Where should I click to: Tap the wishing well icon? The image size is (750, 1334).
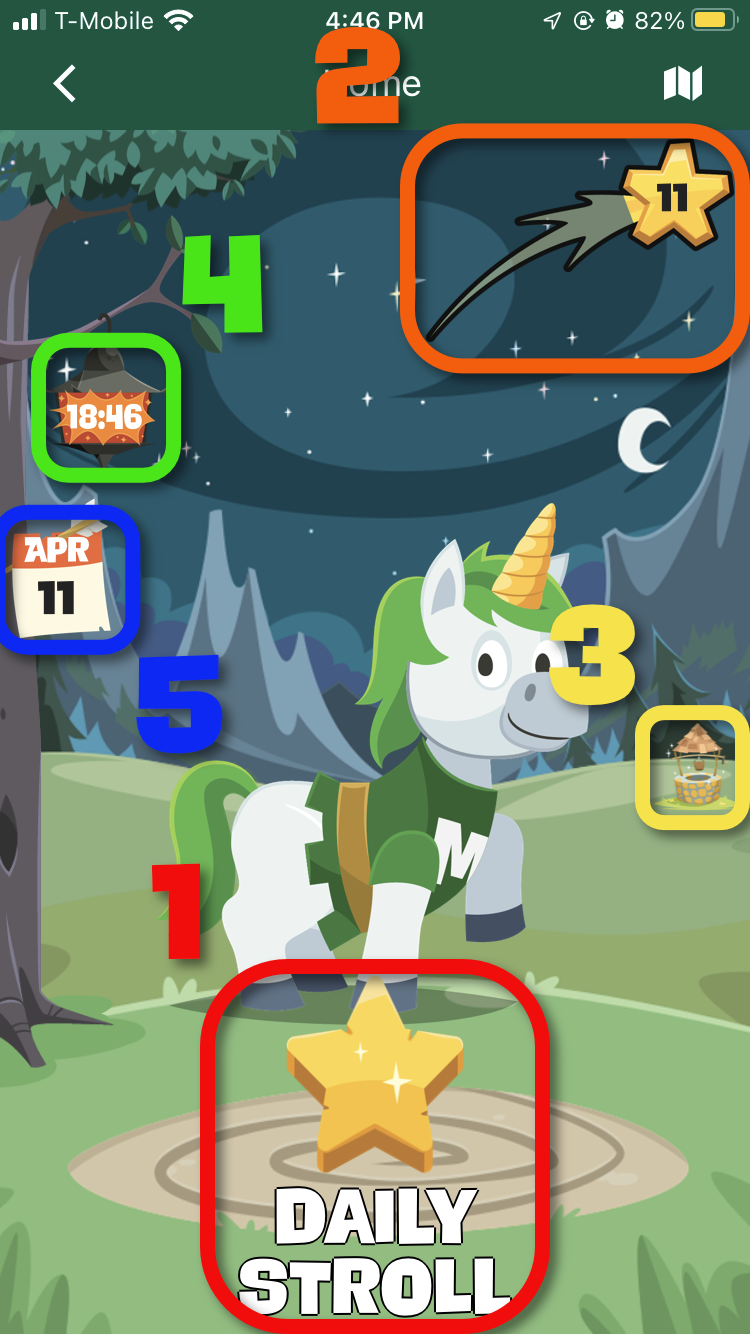coord(694,768)
